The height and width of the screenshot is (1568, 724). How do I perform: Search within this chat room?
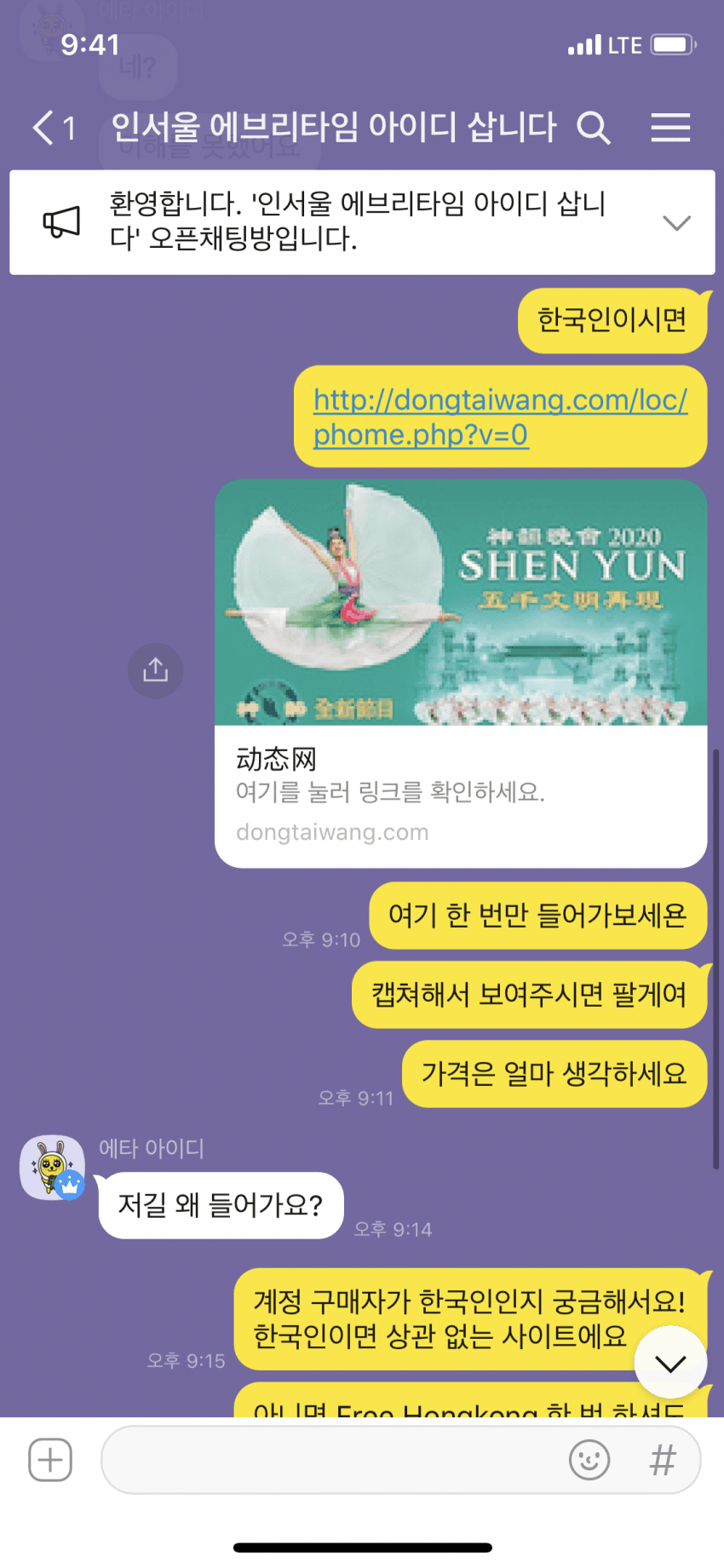click(594, 128)
